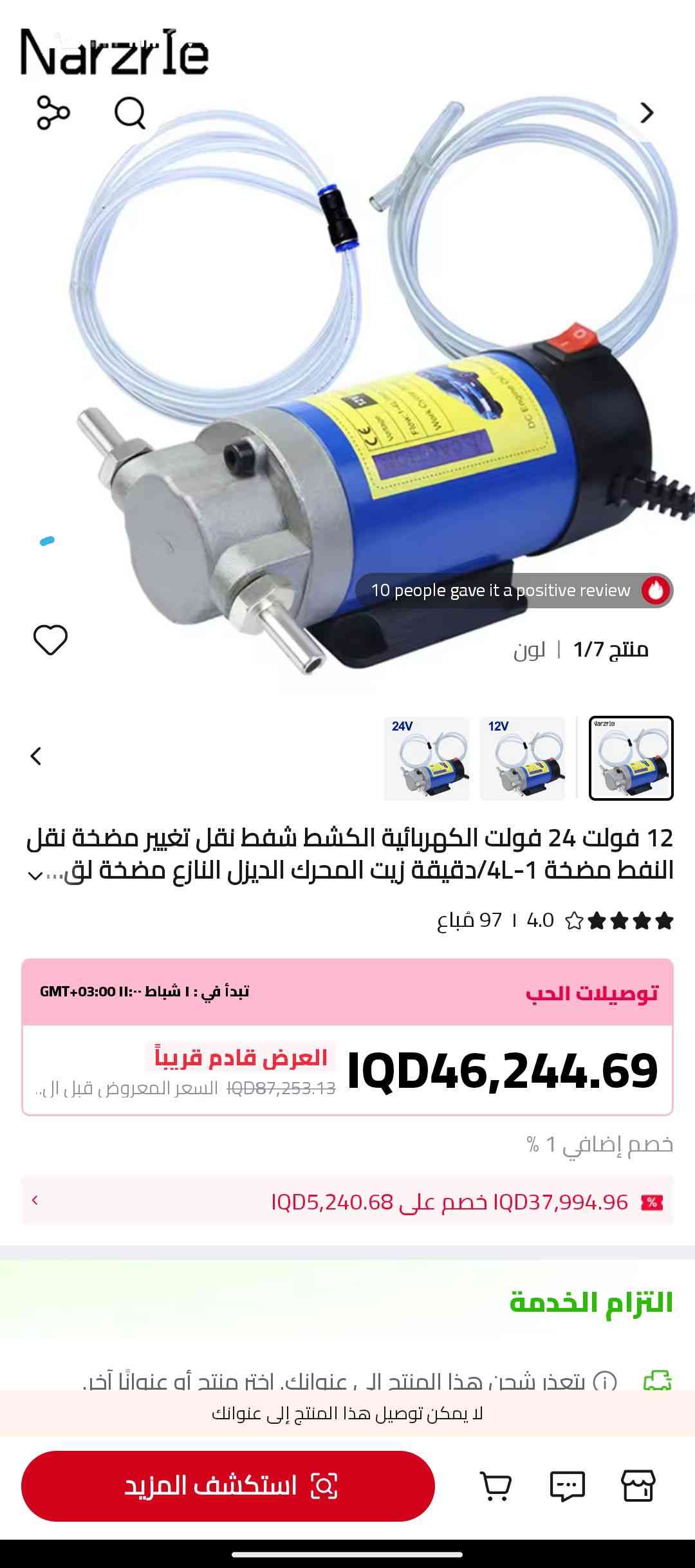The width and height of the screenshot is (695, 1568).
Task: Open the 4.0 star rating reviews
Action: [618, 921]
